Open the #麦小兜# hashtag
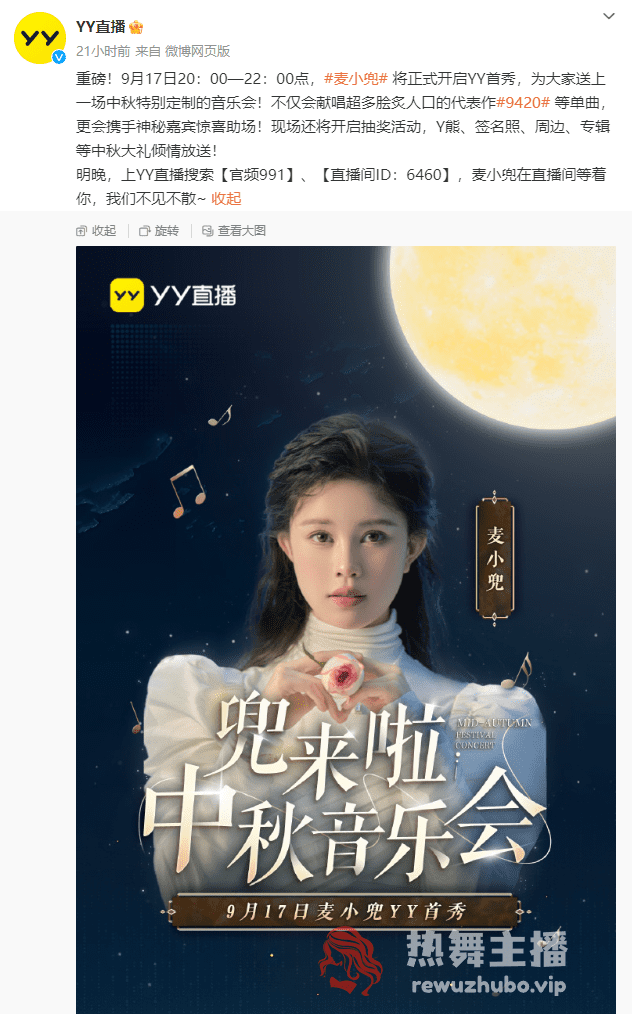 coord(355,78)
